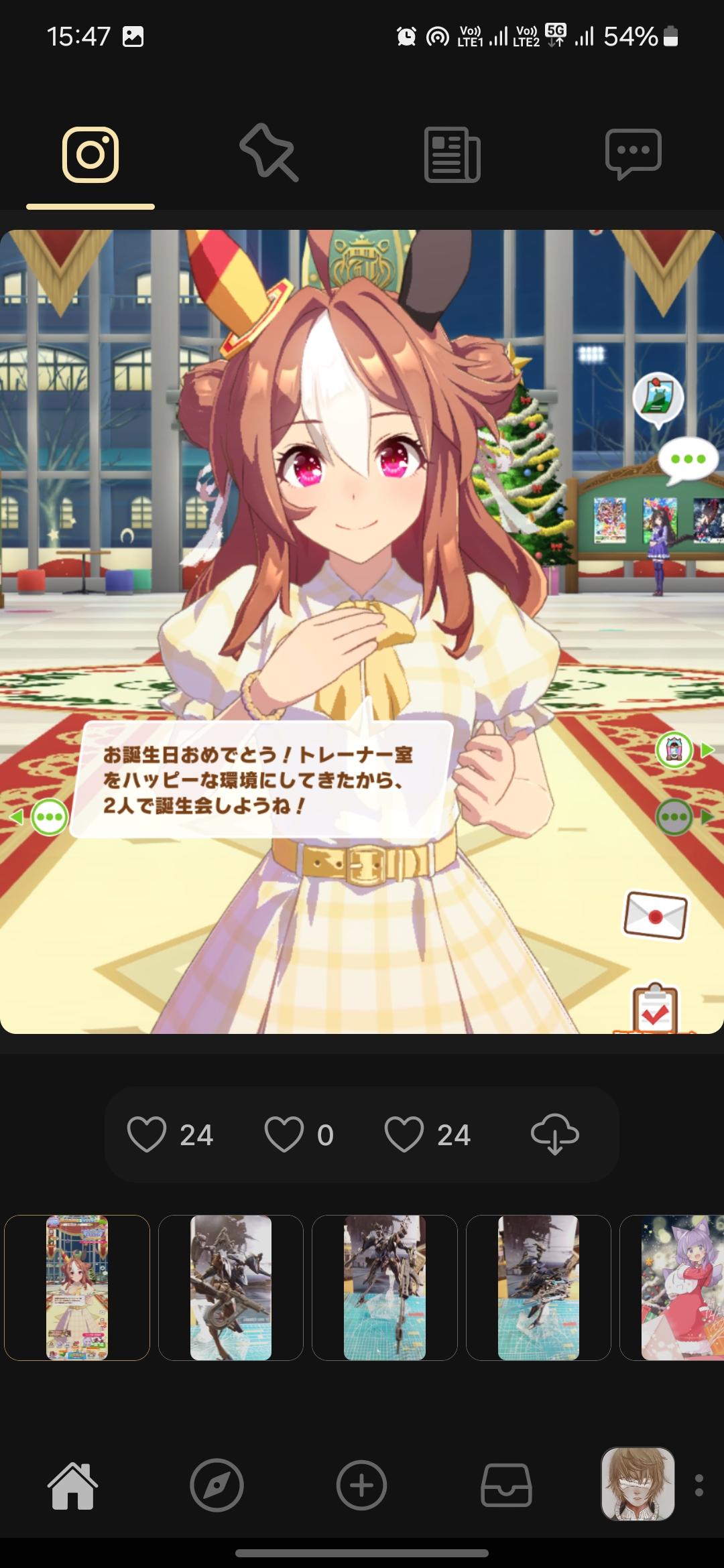Switch to the camera photos tab
The width and height of the screenshot is (724, 1568).
pyautogui.click(x=90, y=155)
